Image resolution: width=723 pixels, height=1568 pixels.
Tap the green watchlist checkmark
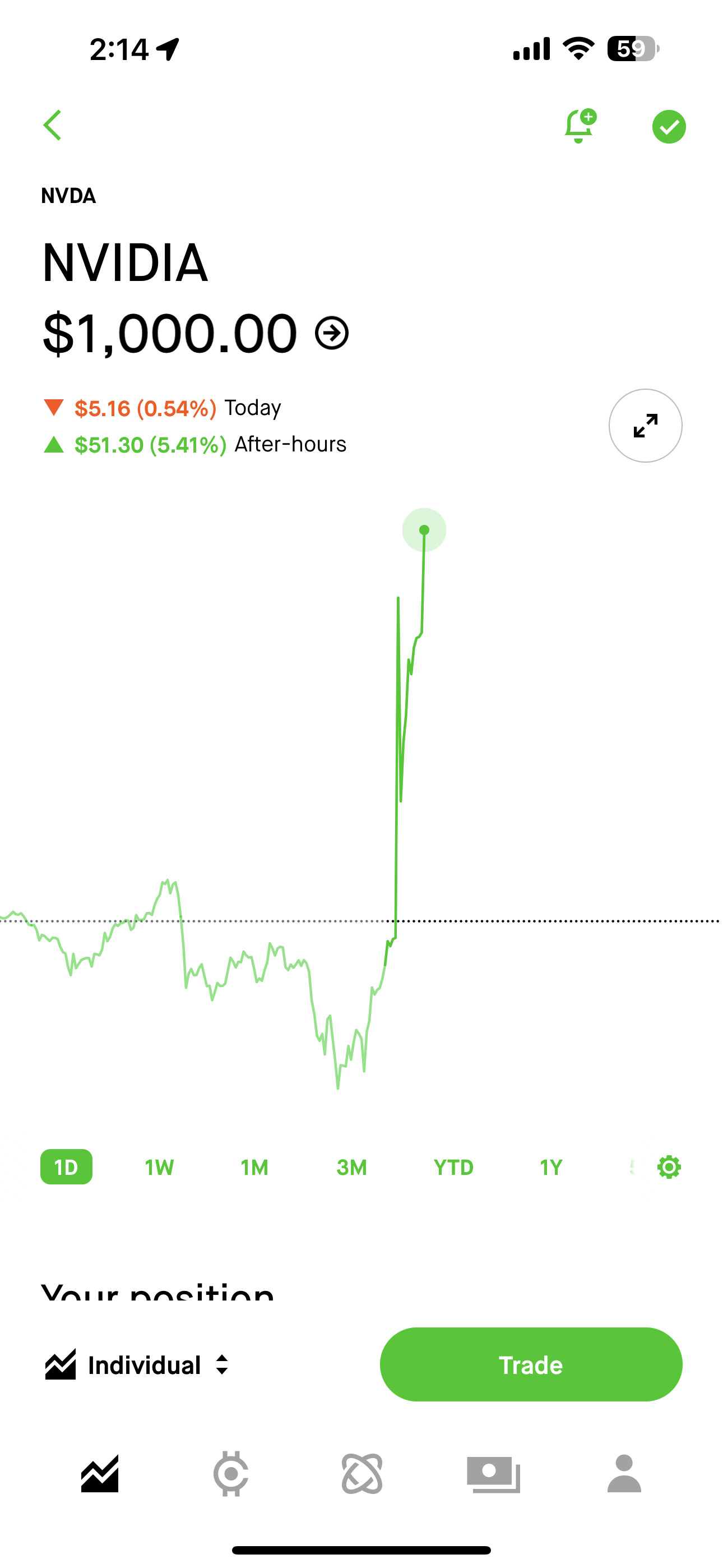click(669, 127)
